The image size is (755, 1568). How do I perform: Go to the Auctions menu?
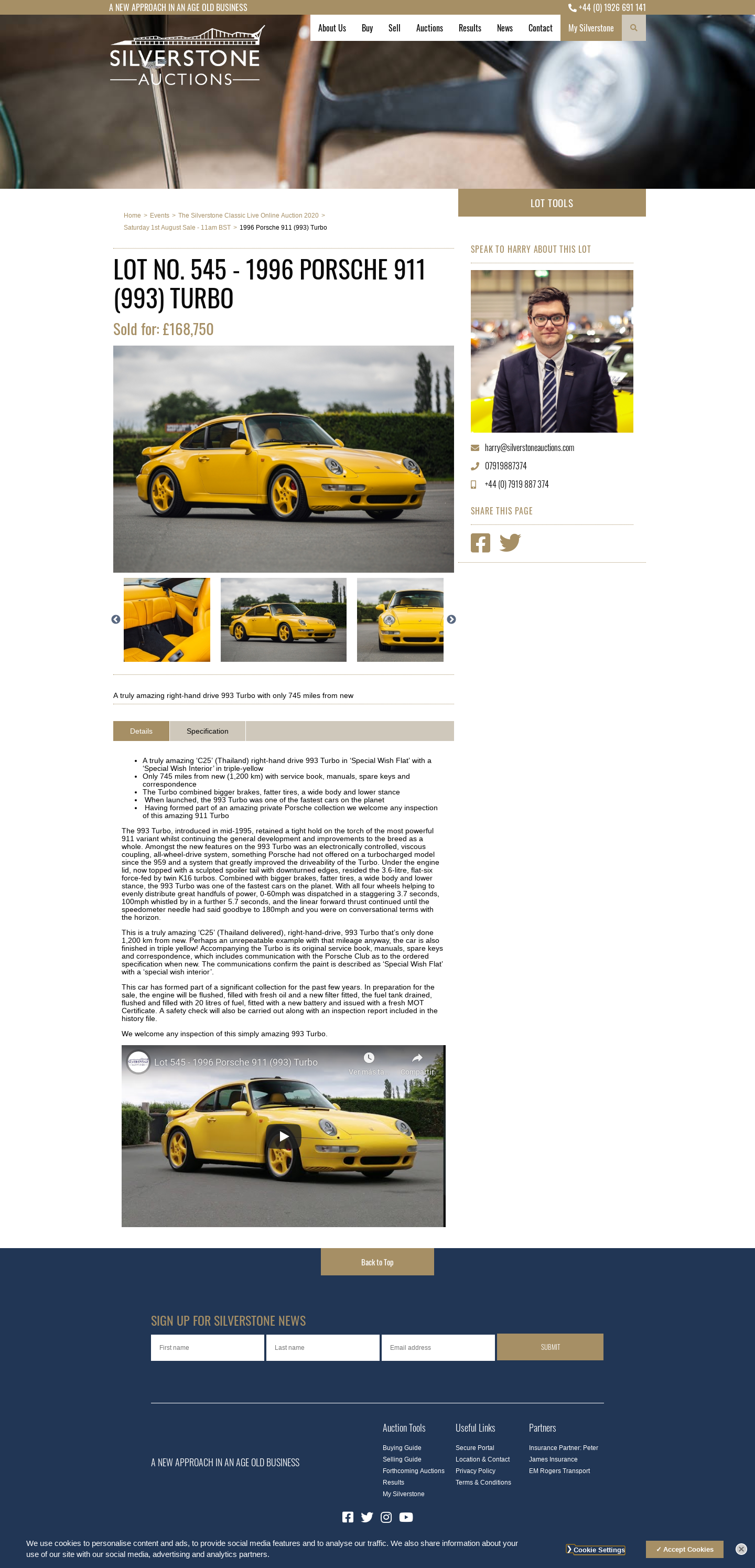429,28
